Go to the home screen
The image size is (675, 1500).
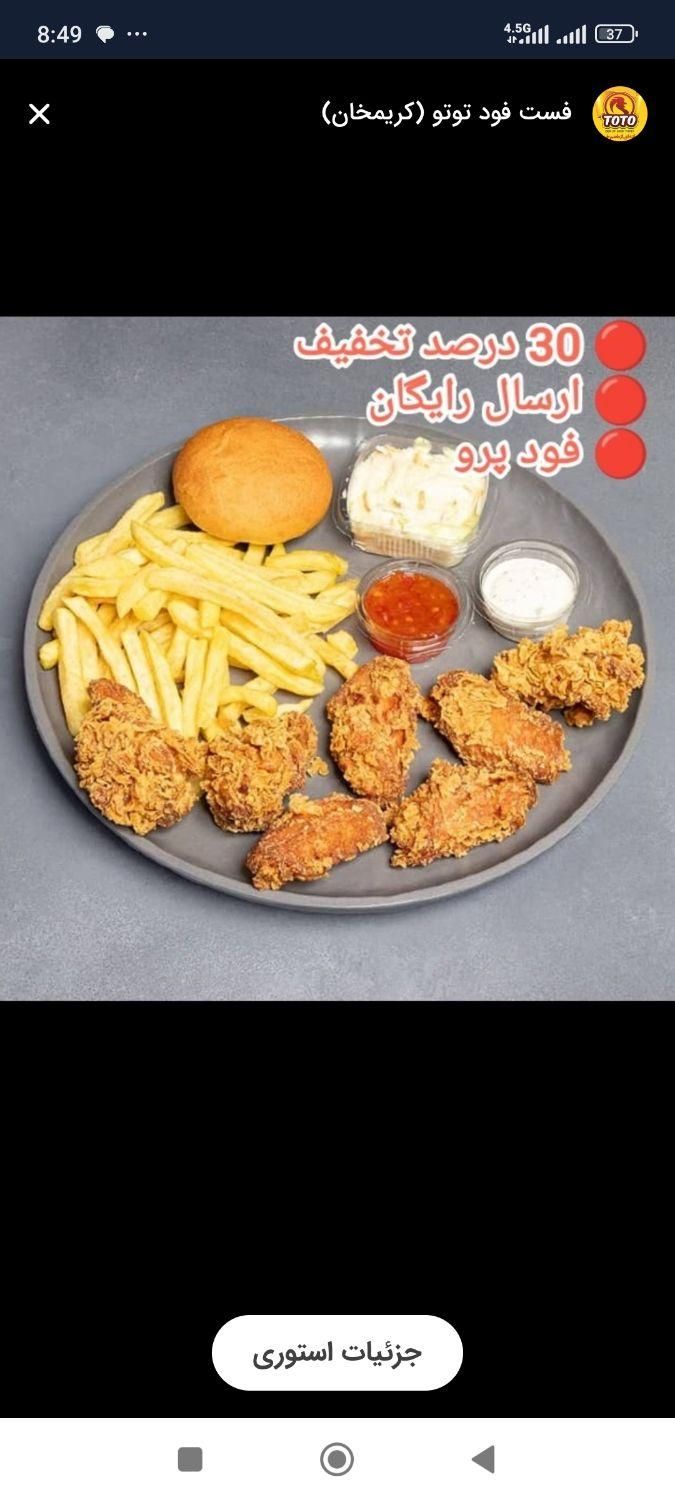tap(337, 1459)
